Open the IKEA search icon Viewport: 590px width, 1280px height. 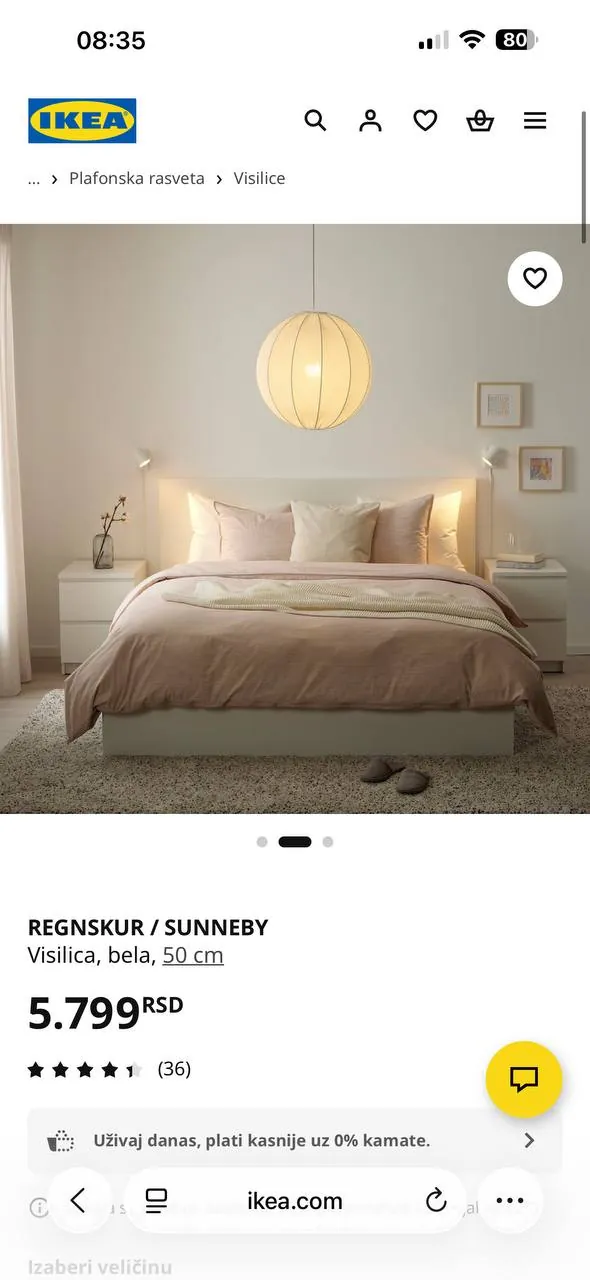click(x=315, y=121)
